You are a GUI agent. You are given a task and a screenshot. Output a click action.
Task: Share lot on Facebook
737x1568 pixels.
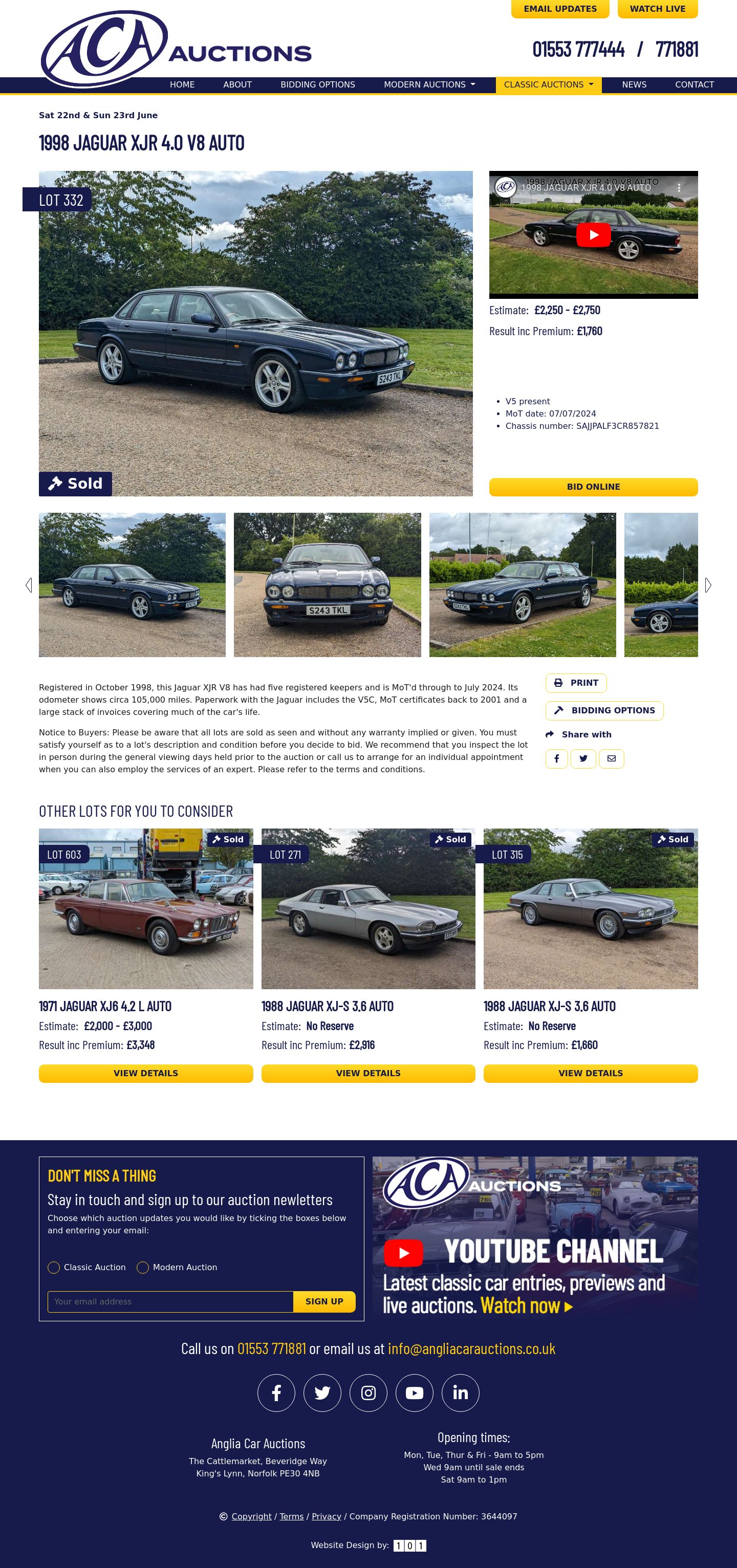click(x=556, y=758)
